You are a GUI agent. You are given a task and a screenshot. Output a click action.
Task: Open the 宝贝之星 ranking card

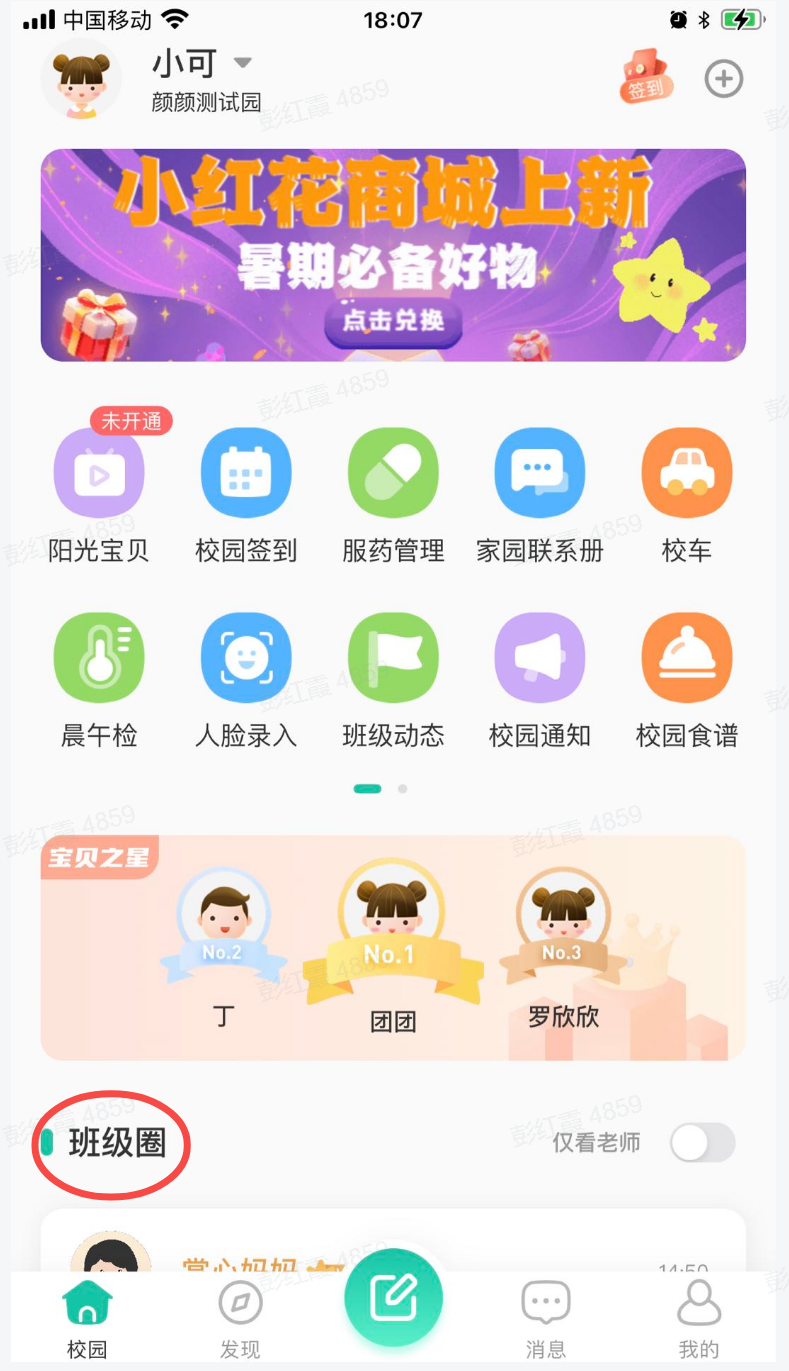click(393, 947)
